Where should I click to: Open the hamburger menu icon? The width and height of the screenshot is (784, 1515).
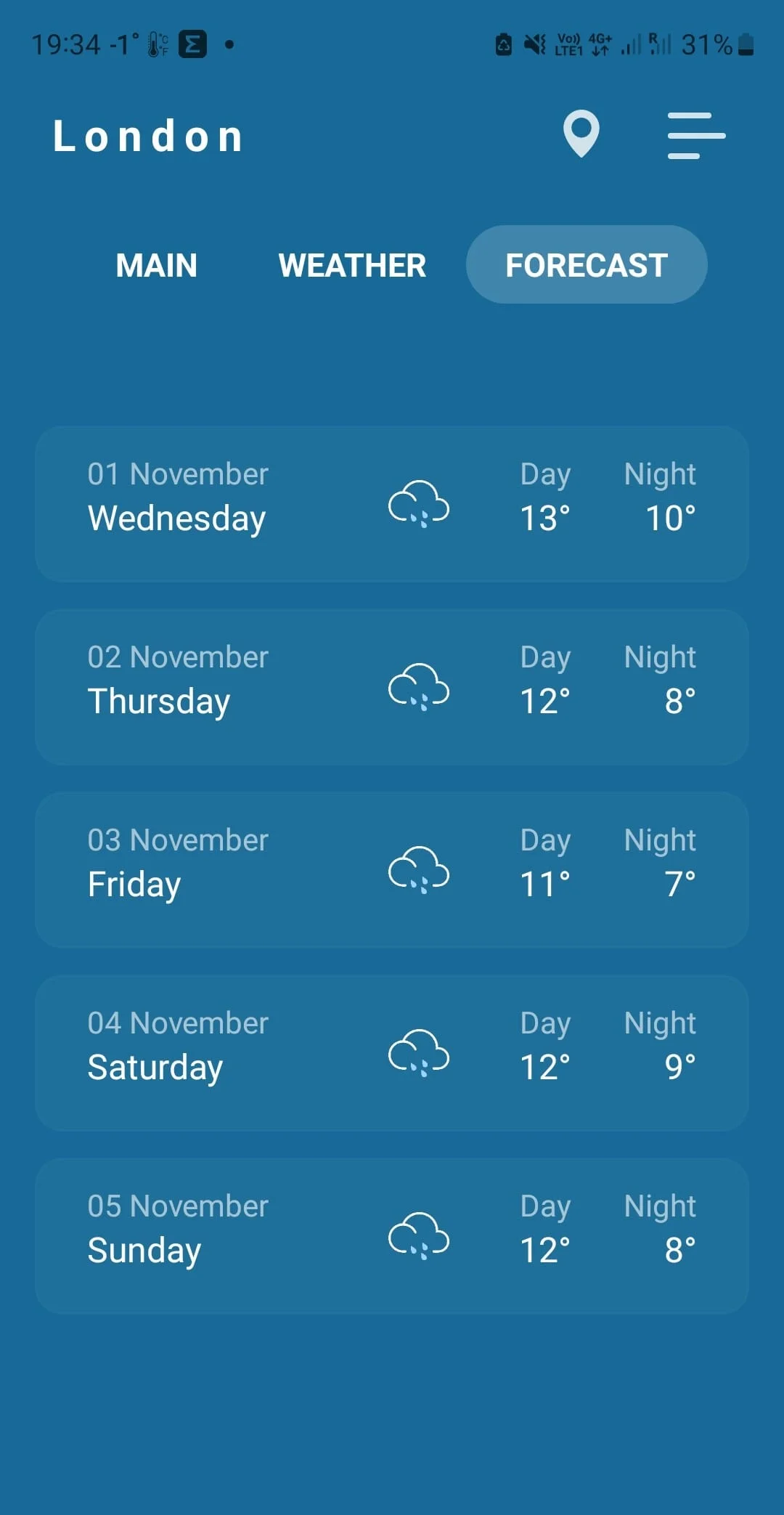695,135
